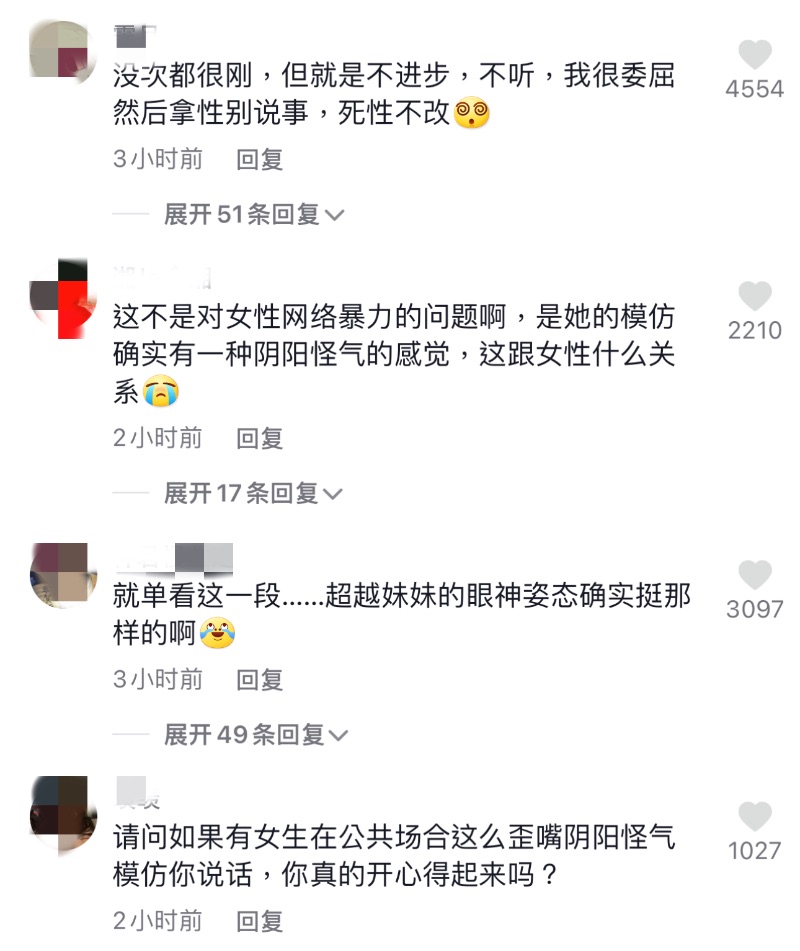Reply to the comment starting 请问如果有女生
Image resolution: width=800 pixels, height=951 pixels.
[x=260, y=920]
